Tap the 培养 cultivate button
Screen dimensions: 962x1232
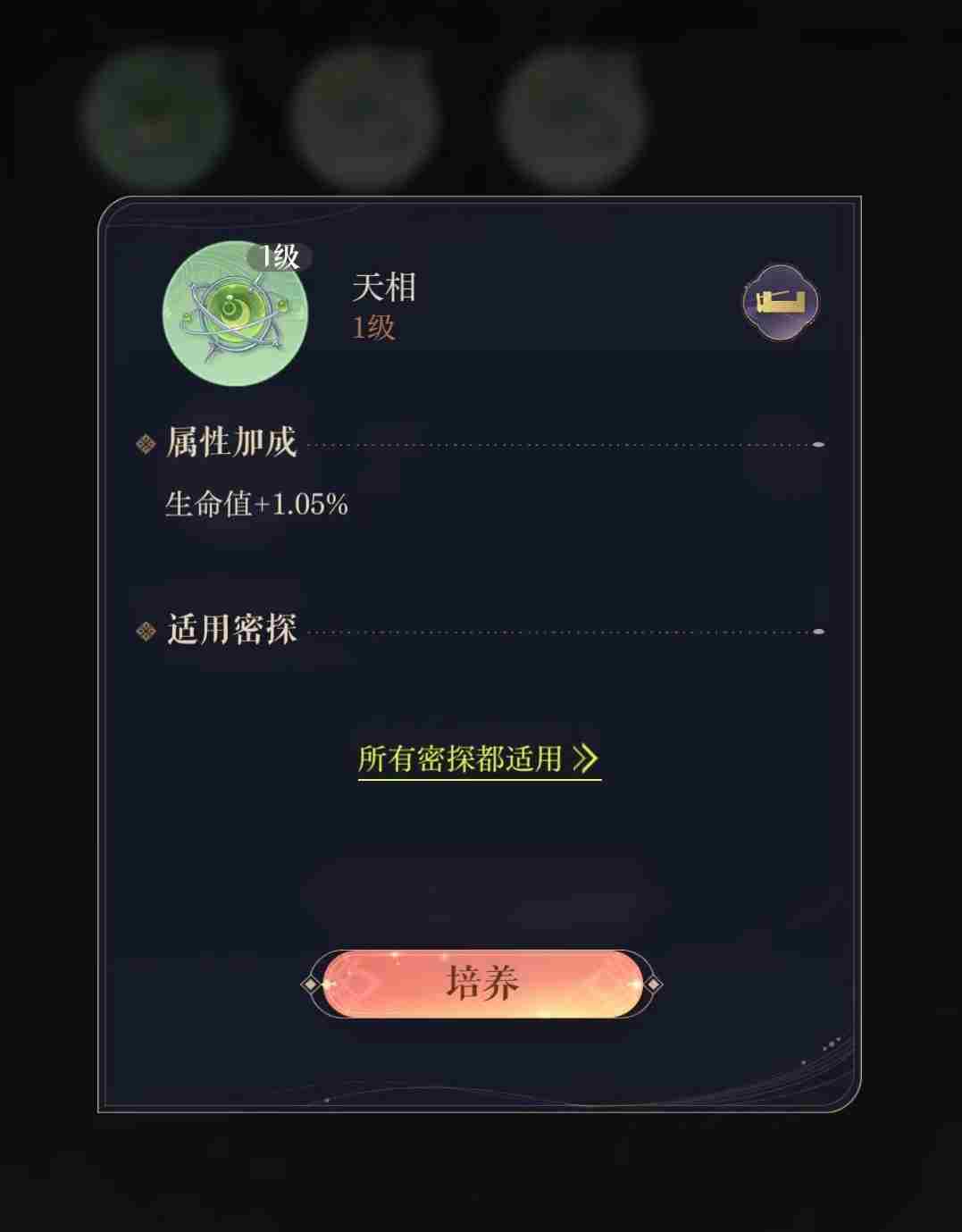click(481, 984)
